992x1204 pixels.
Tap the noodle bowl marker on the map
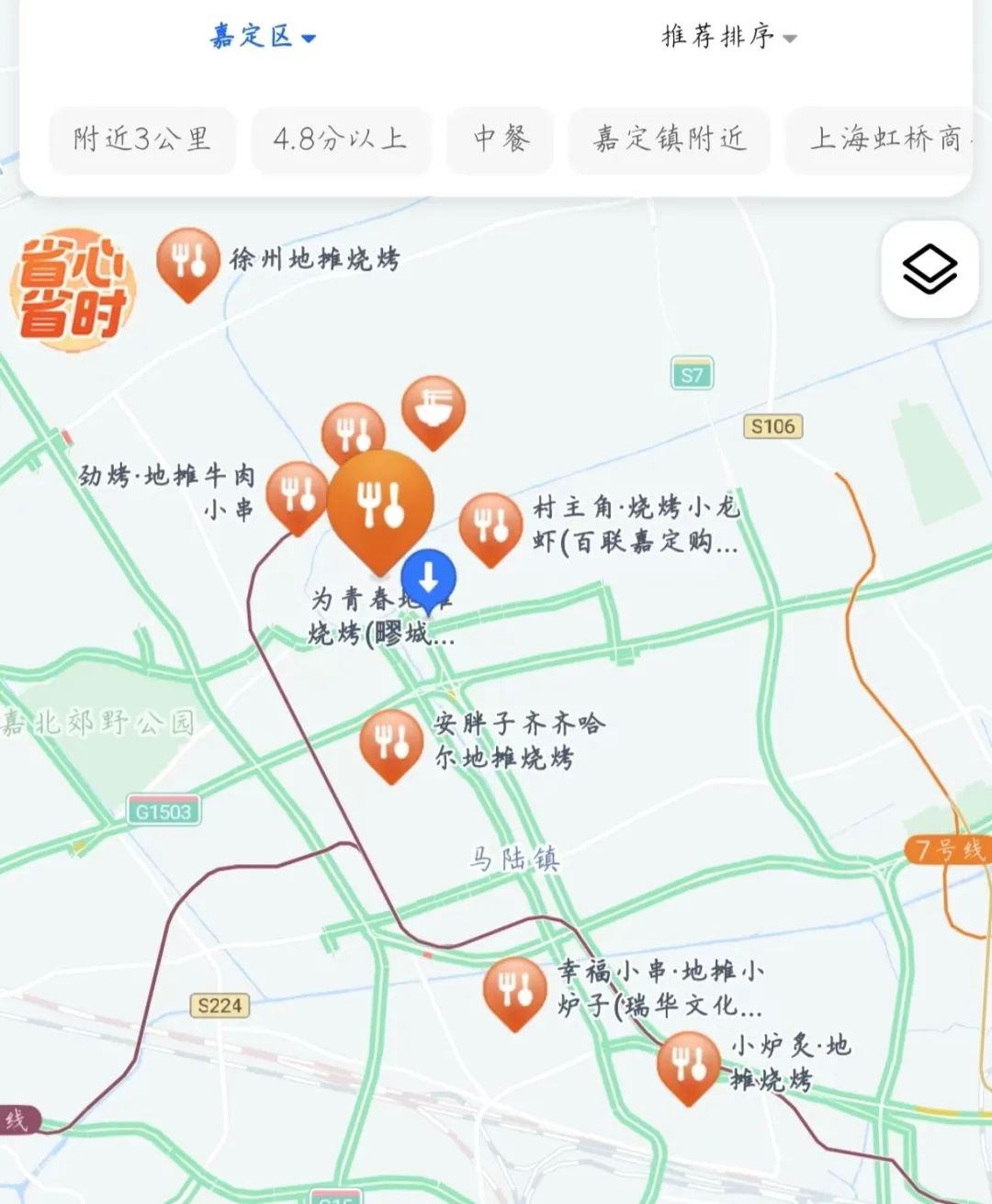(x=432, y=407)
